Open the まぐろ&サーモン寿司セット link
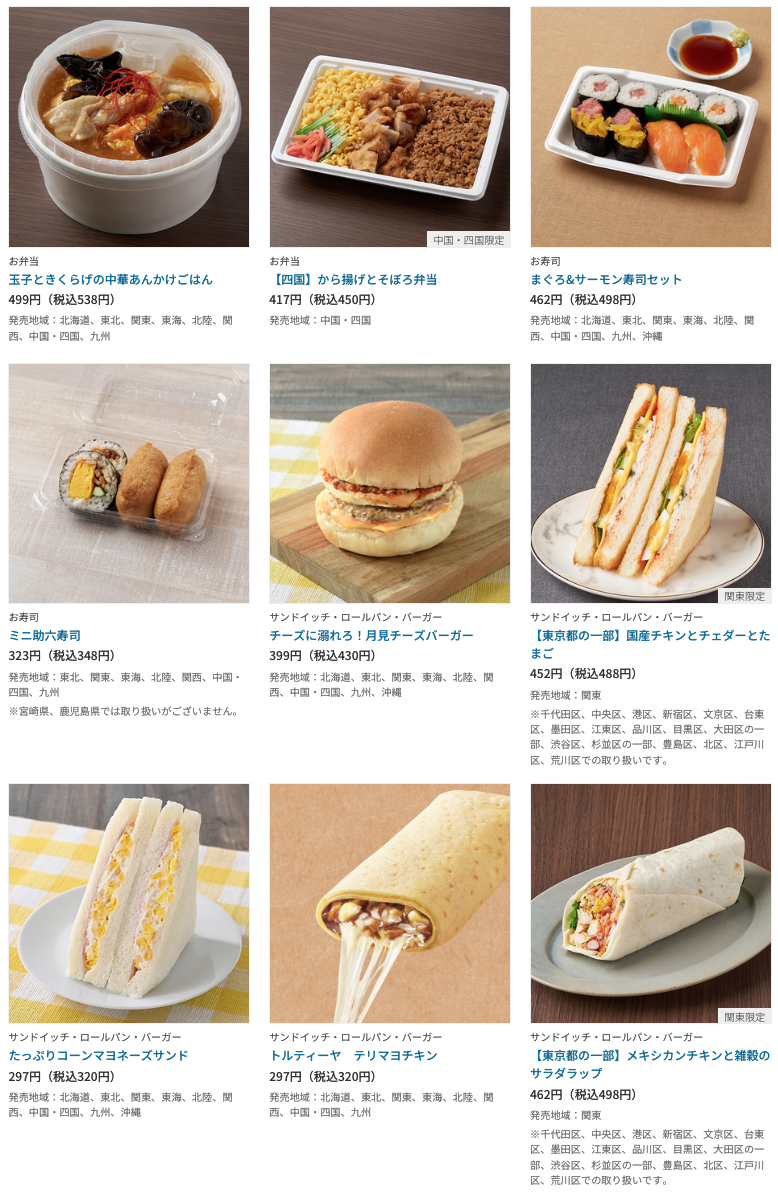778x1194 pixels. pyautogui.click(x=606, y=279)
